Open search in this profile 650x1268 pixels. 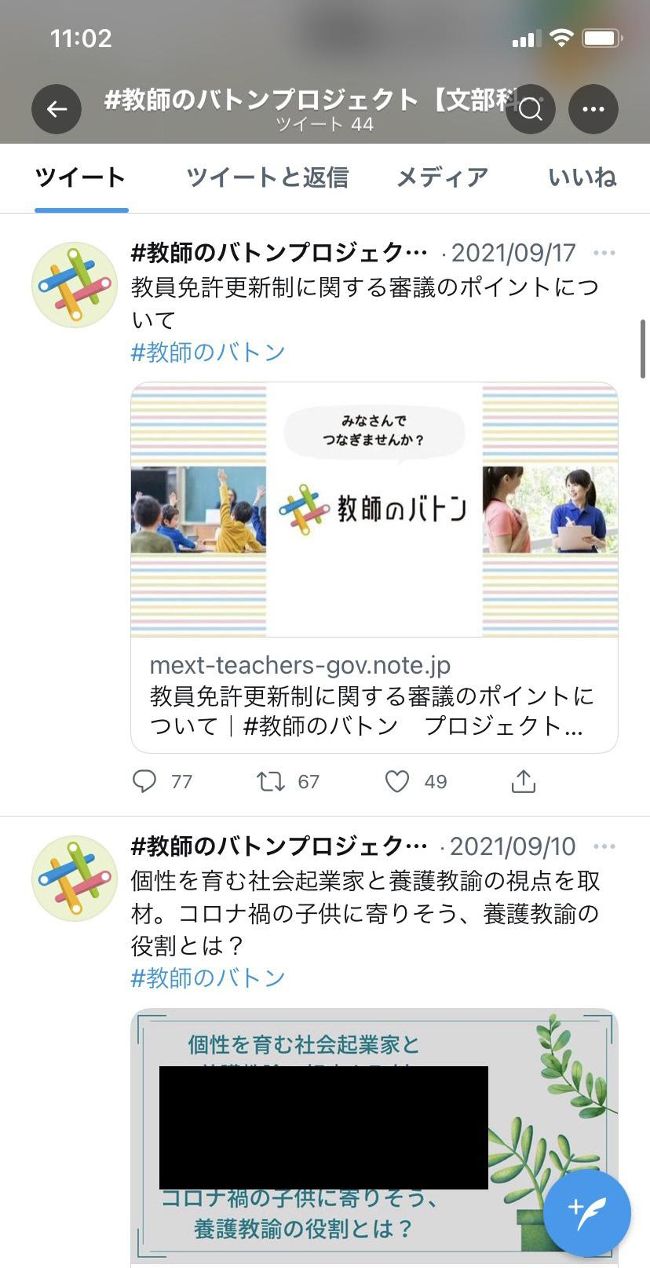(531, 110)
